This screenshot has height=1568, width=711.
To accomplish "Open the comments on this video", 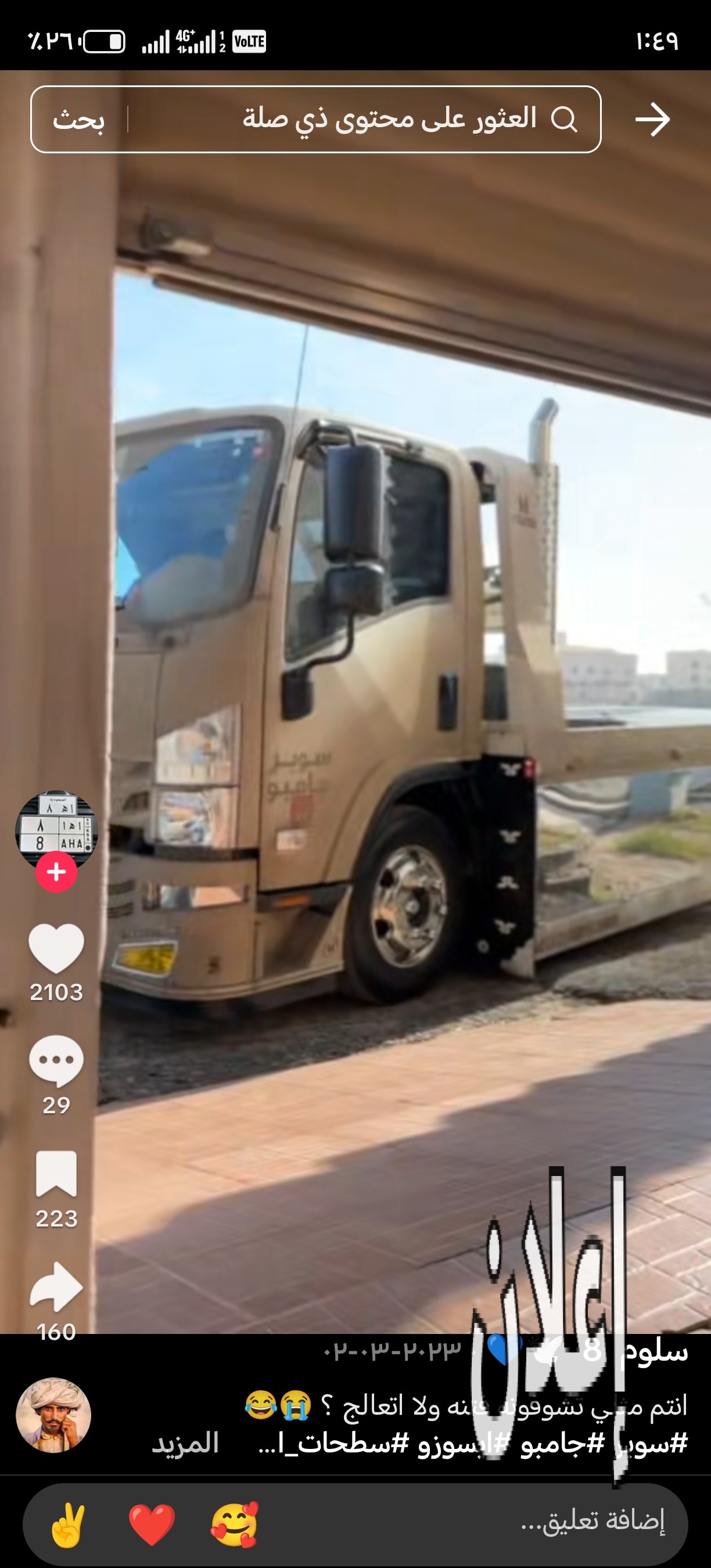I will coord(56,1061).
